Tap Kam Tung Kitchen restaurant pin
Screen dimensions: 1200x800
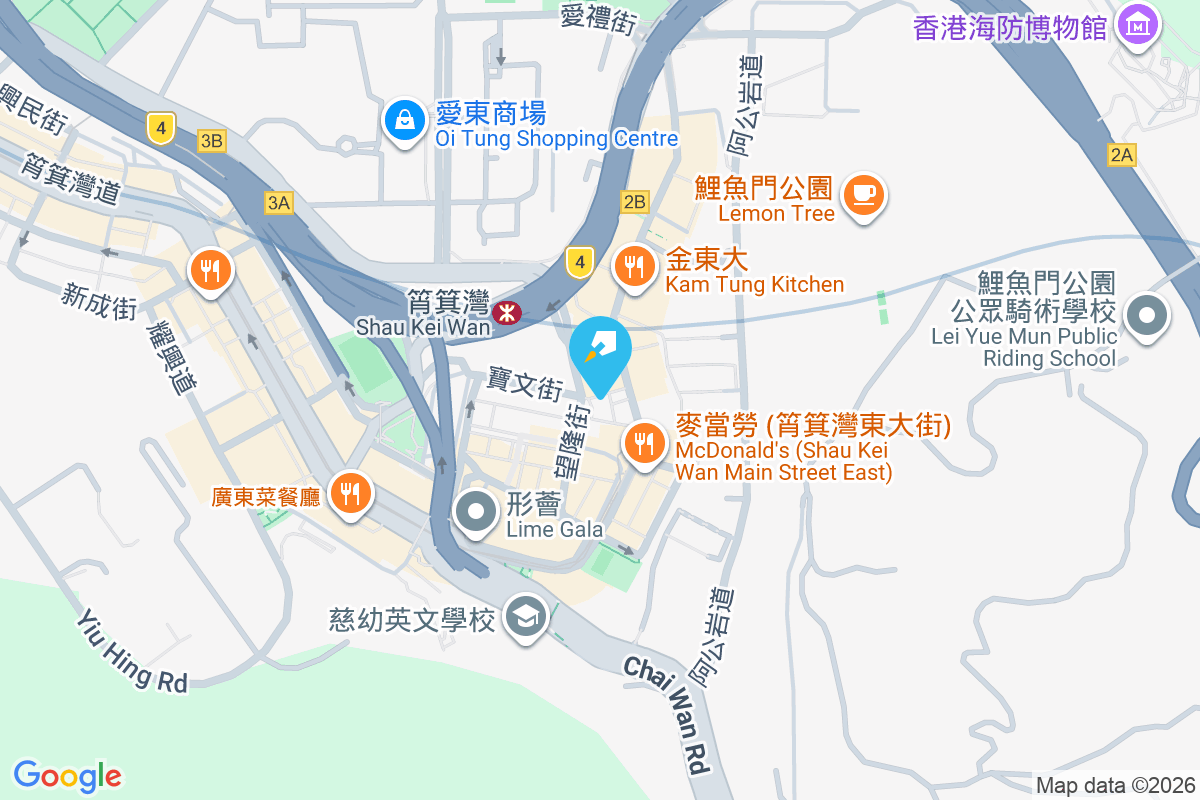[633, 267]
